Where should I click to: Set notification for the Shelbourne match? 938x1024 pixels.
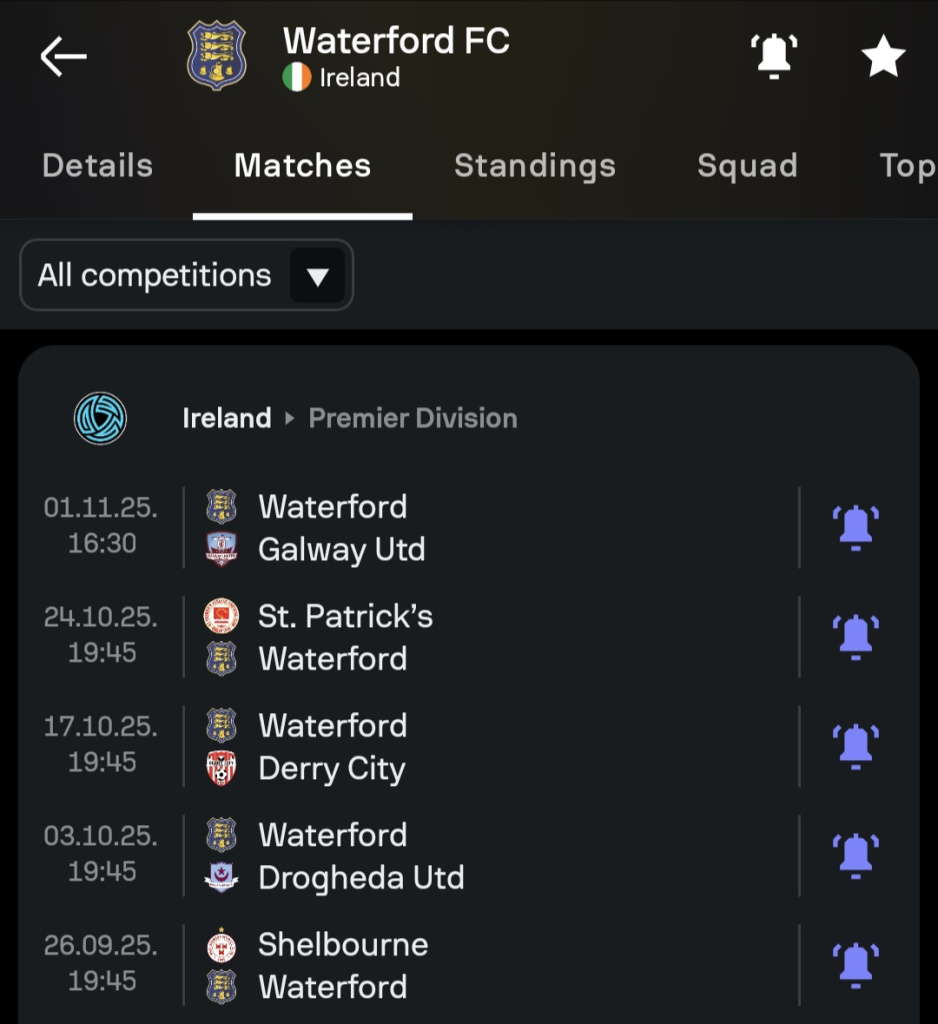tap(855, 966)
